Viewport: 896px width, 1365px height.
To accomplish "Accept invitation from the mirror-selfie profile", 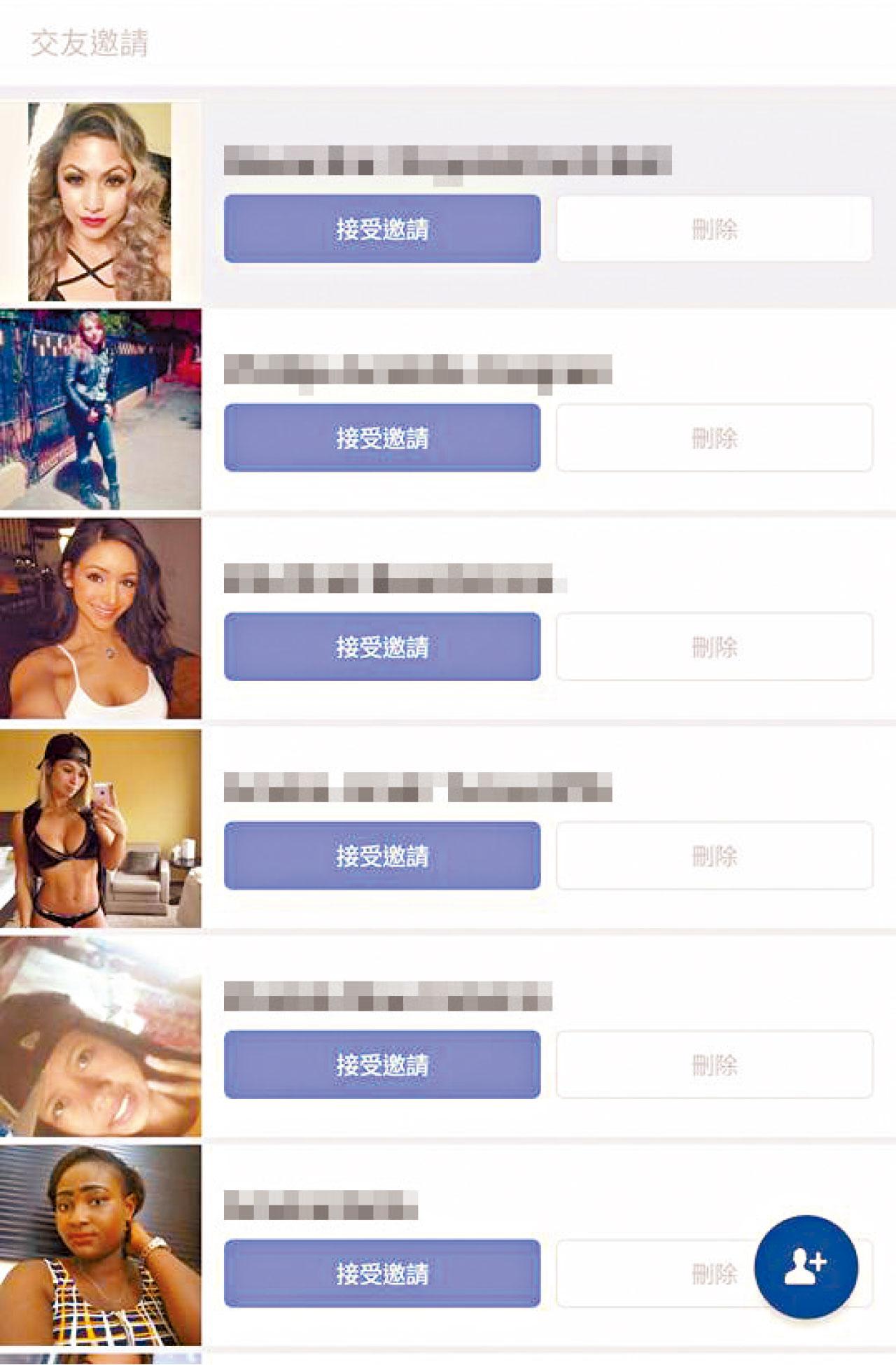I will pyautogui.click(x=382, y=855).
